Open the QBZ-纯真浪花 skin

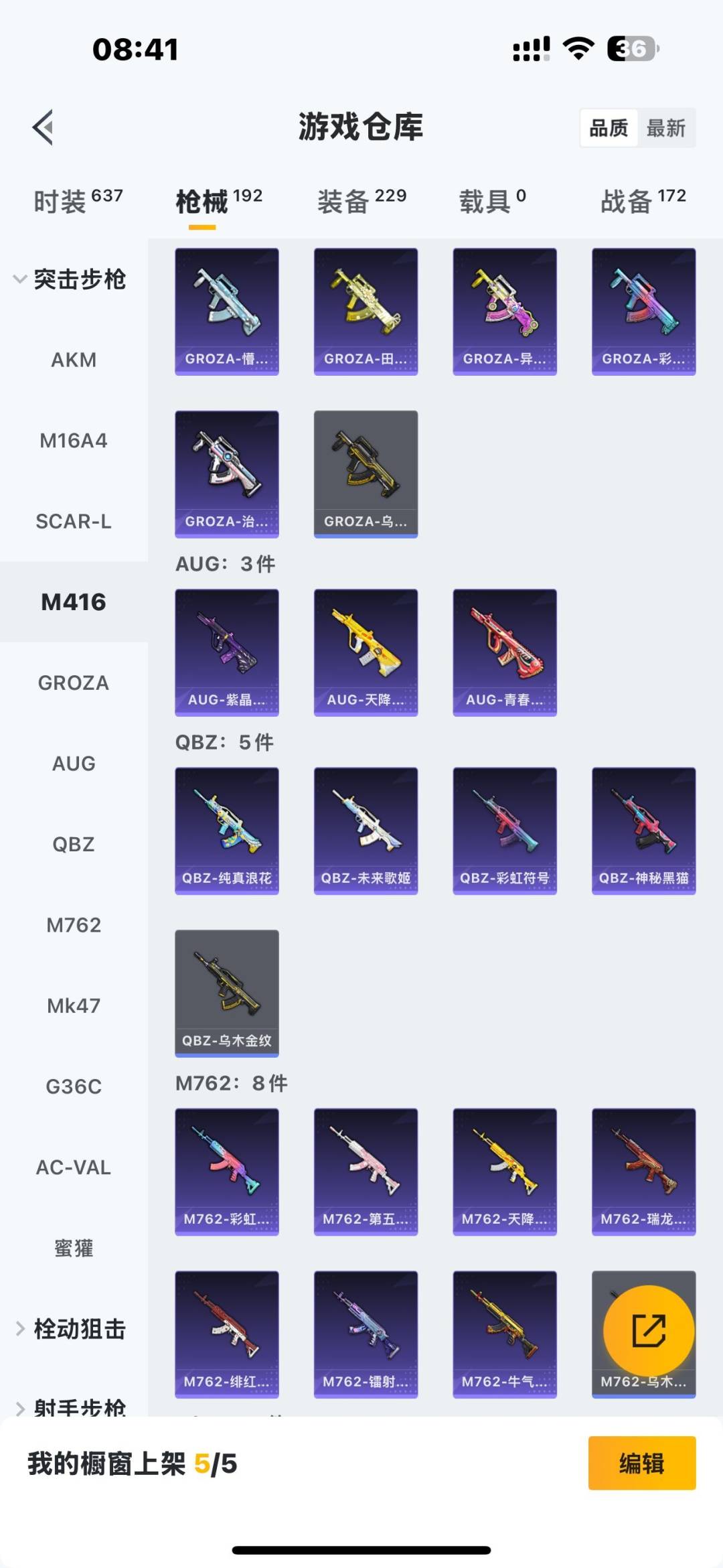click(227, 831)
